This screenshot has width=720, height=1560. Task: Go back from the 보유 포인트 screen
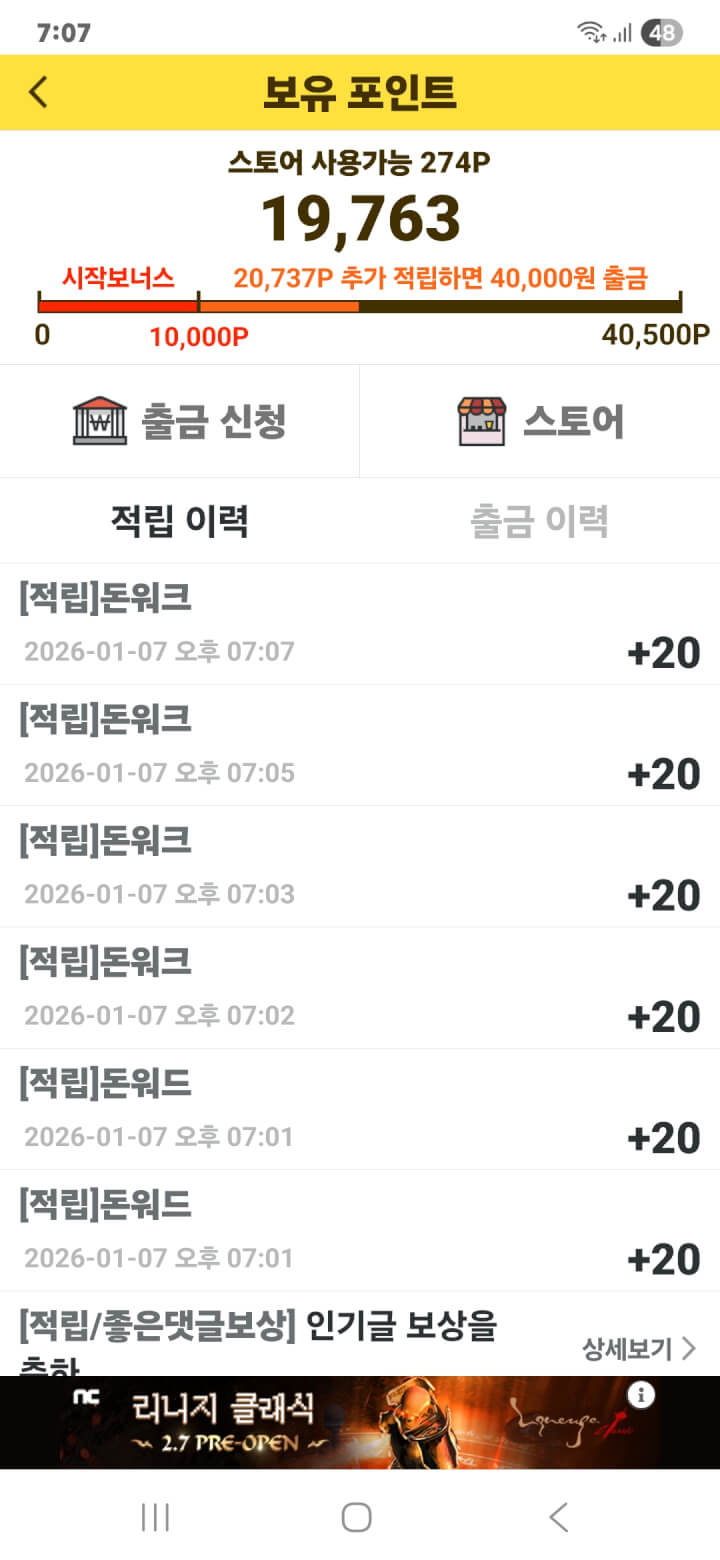coord(38,92)
